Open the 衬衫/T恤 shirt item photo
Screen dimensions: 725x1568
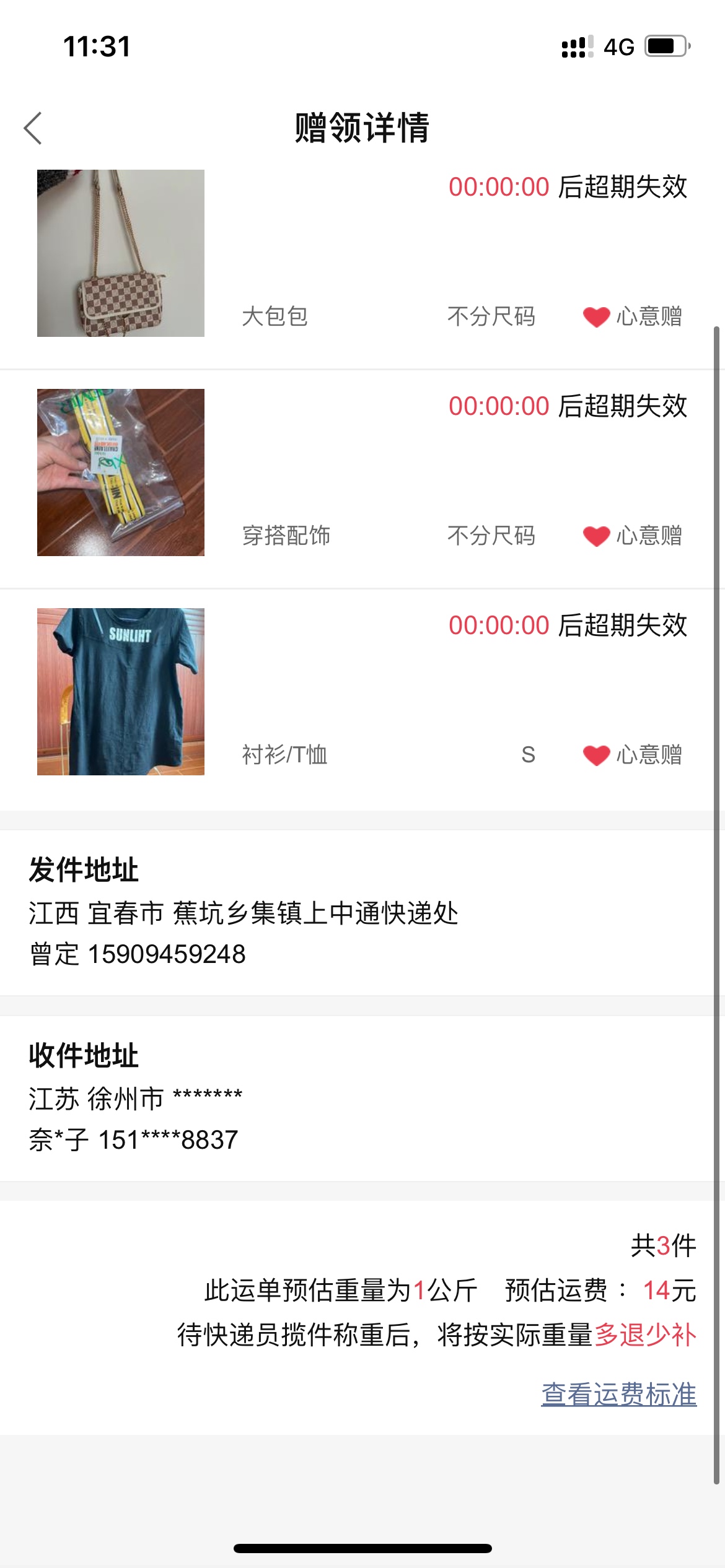[121, 692]
